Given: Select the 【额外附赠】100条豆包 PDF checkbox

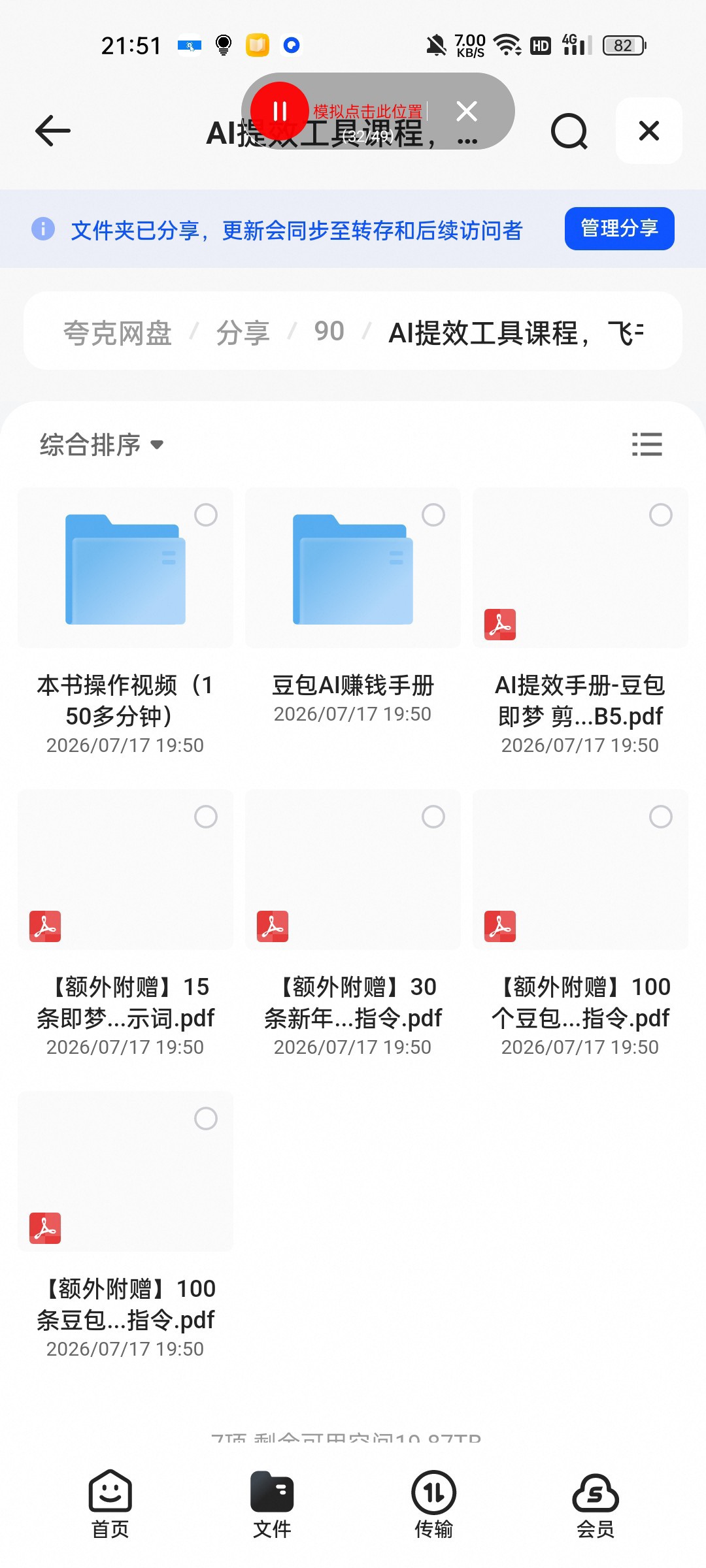Looking at the screenshot, I should coord(206,1119).
